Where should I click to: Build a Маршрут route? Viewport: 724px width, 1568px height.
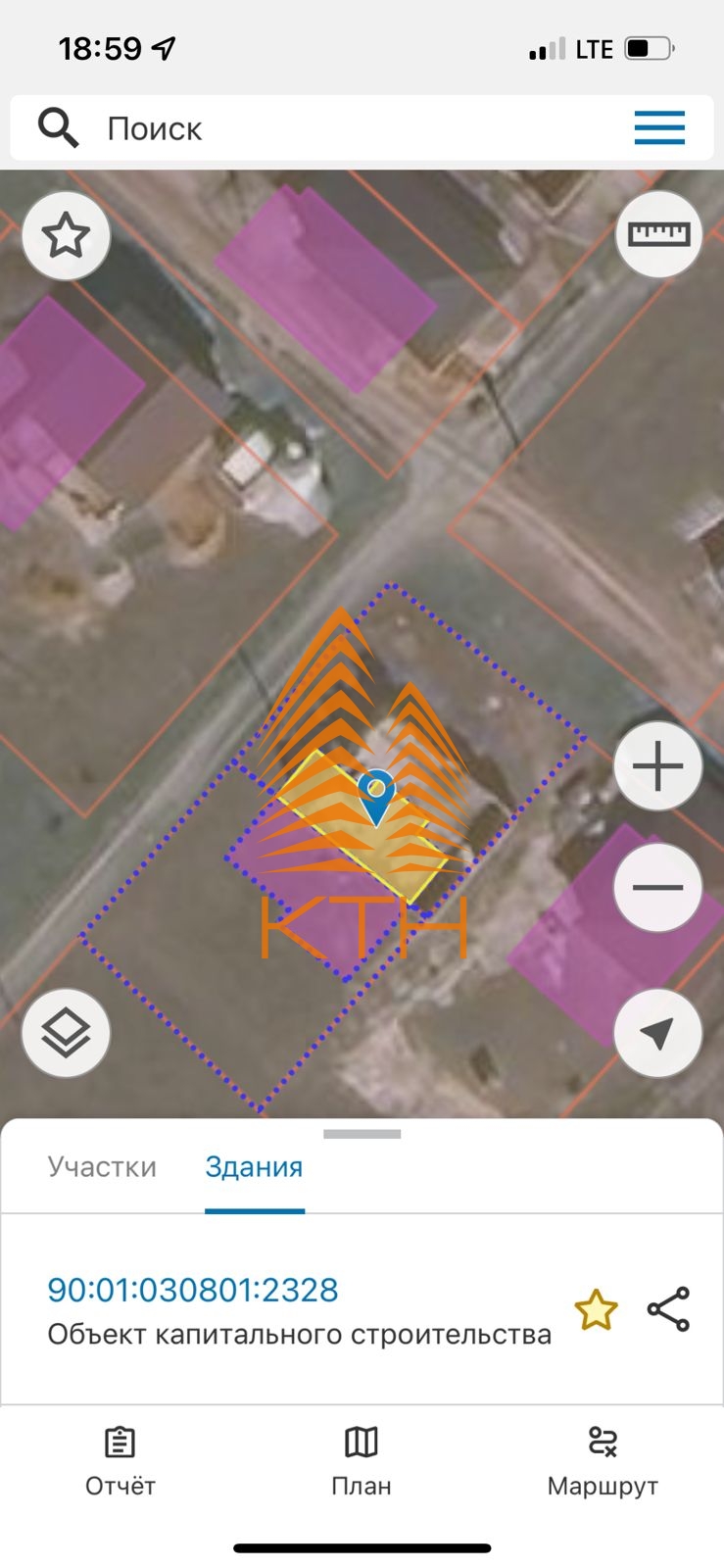click(x=603, y=1462)
